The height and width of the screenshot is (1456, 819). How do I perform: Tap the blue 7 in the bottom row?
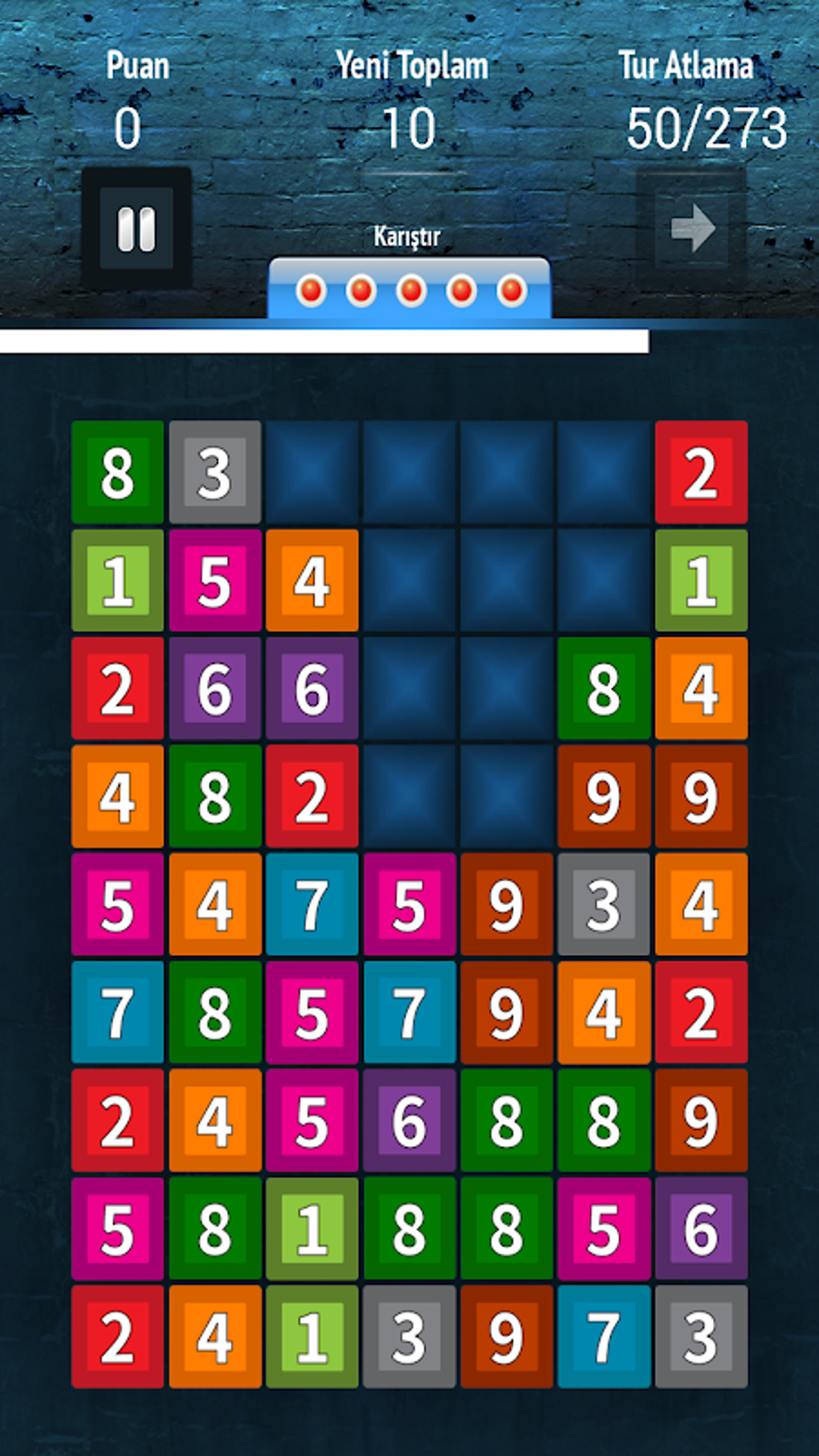603,1336
